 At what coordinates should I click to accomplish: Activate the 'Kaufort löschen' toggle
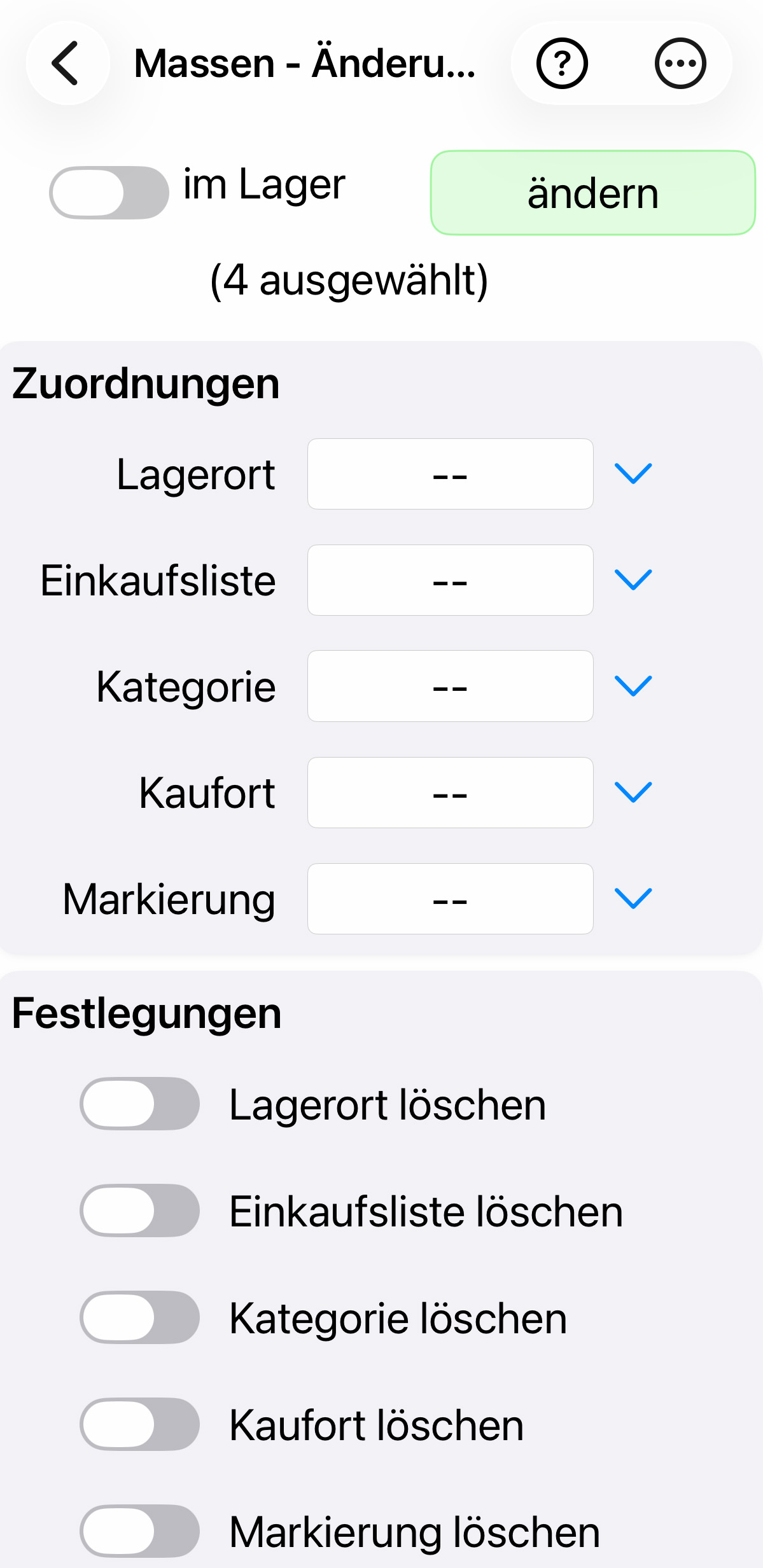(x=139, y=1424)
